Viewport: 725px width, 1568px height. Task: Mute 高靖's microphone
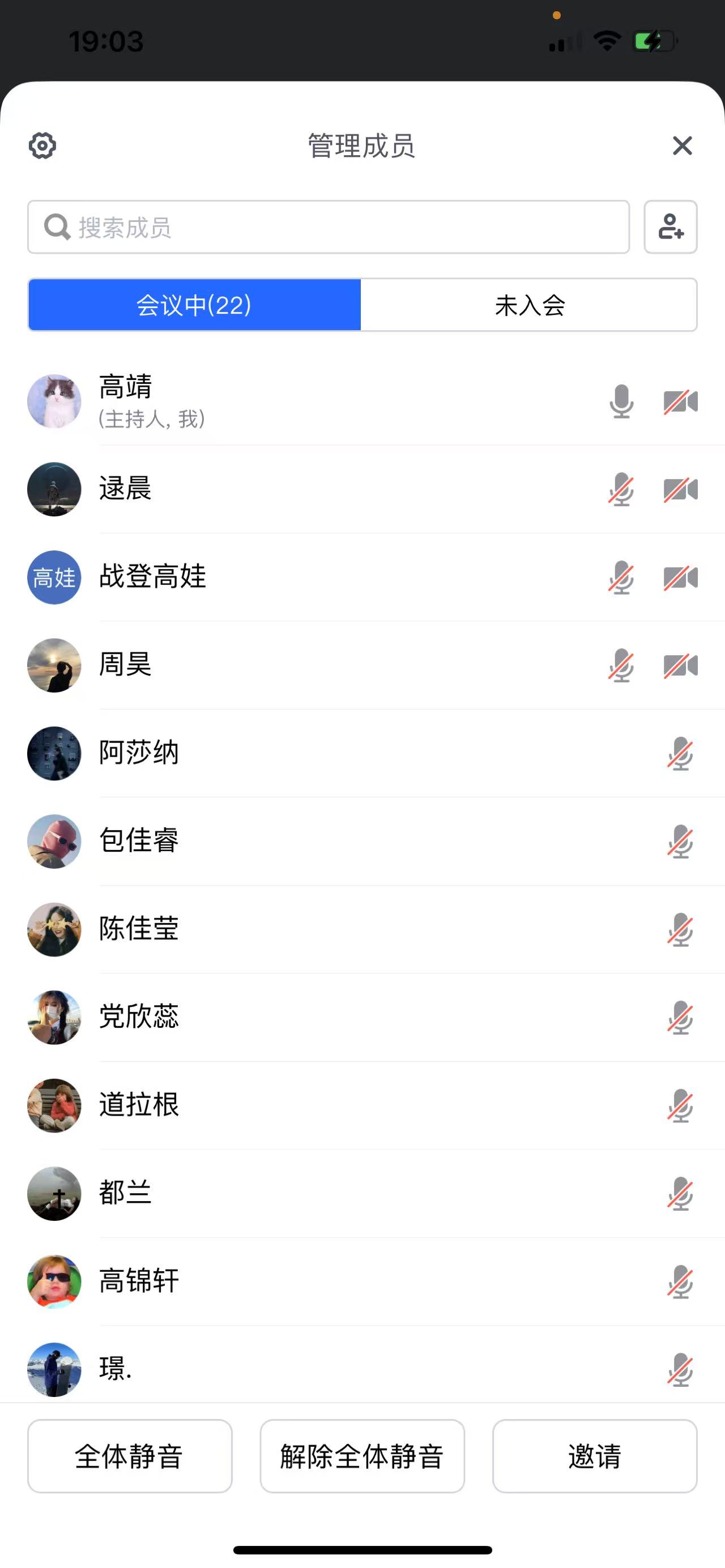click(x=621, y=401)
